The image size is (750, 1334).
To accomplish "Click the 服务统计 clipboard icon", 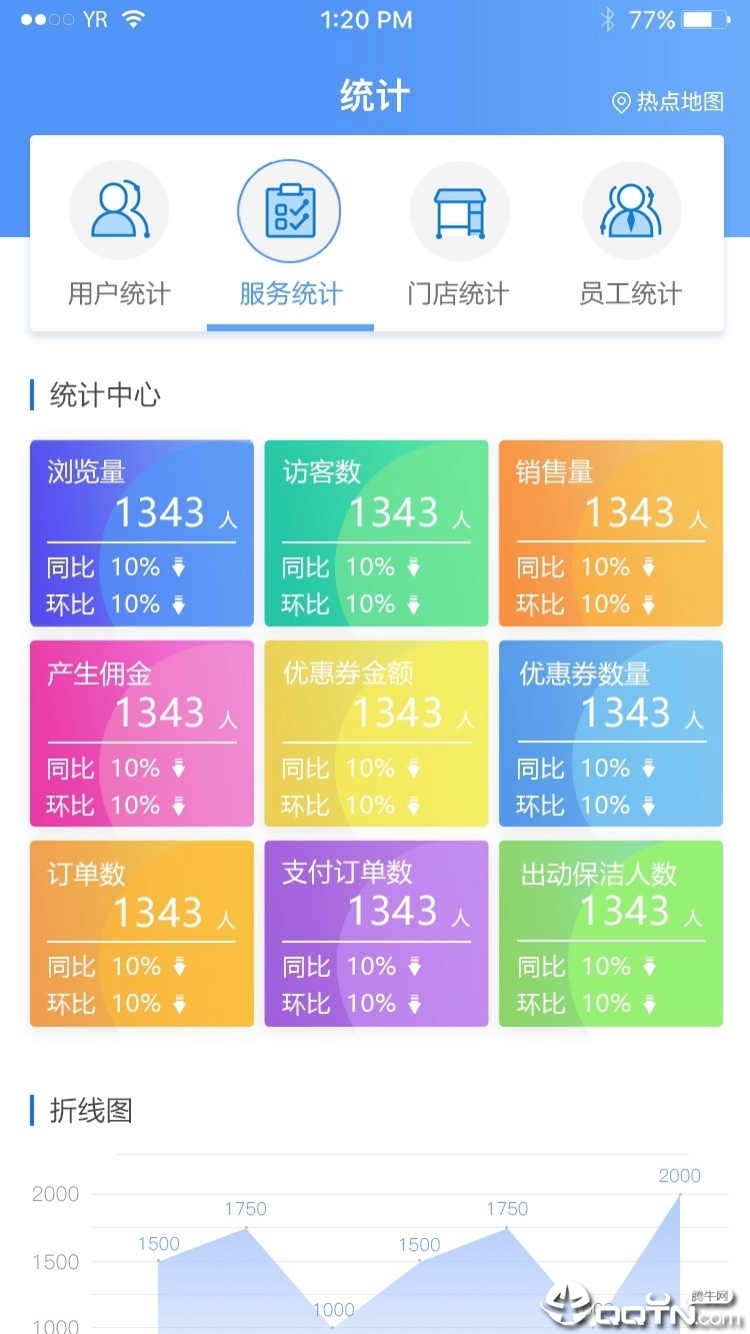I will (x=289, y=210).
